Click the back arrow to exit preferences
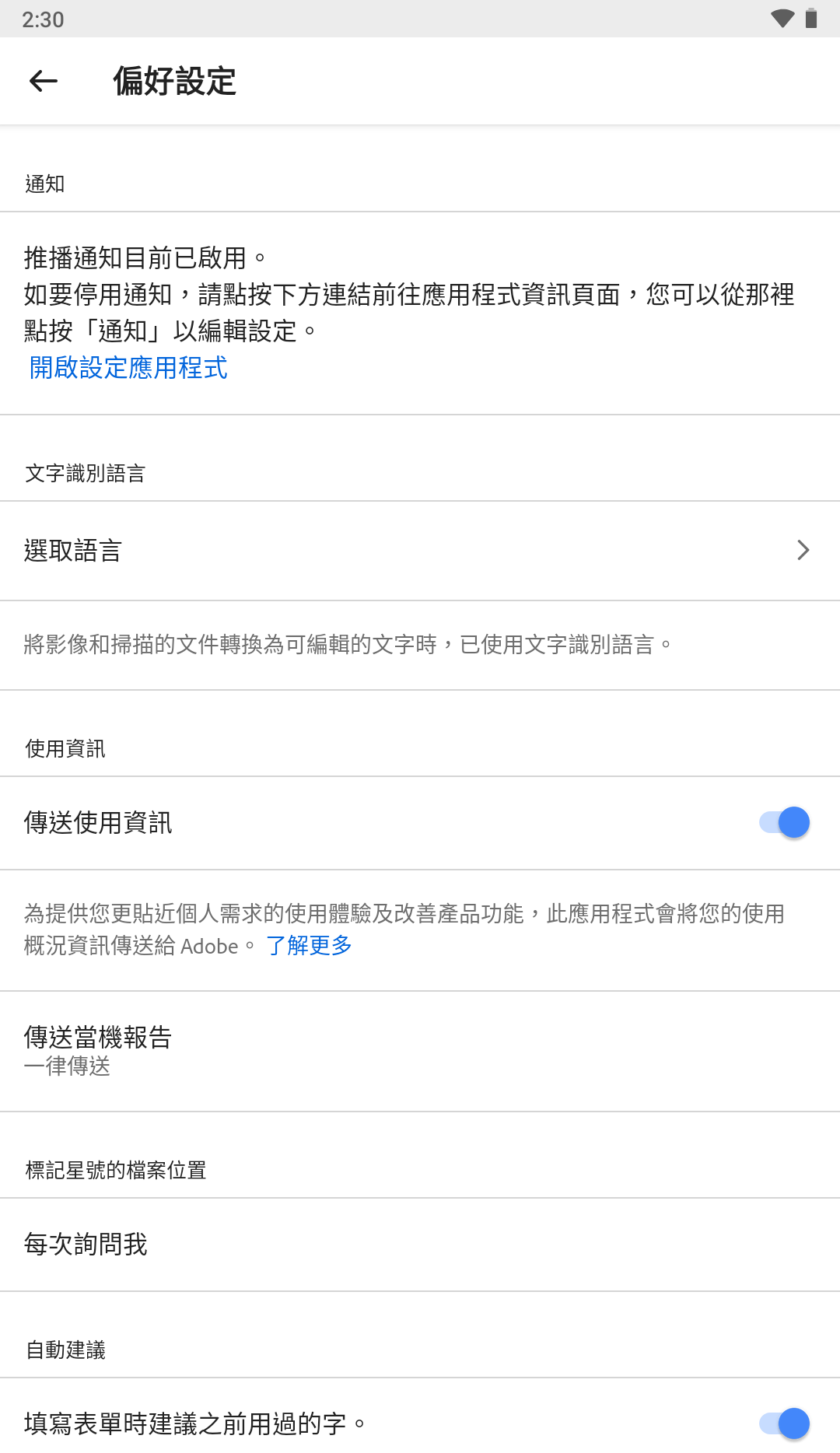The height and width of the screenshot is (1453, 840). pos(43,81)
